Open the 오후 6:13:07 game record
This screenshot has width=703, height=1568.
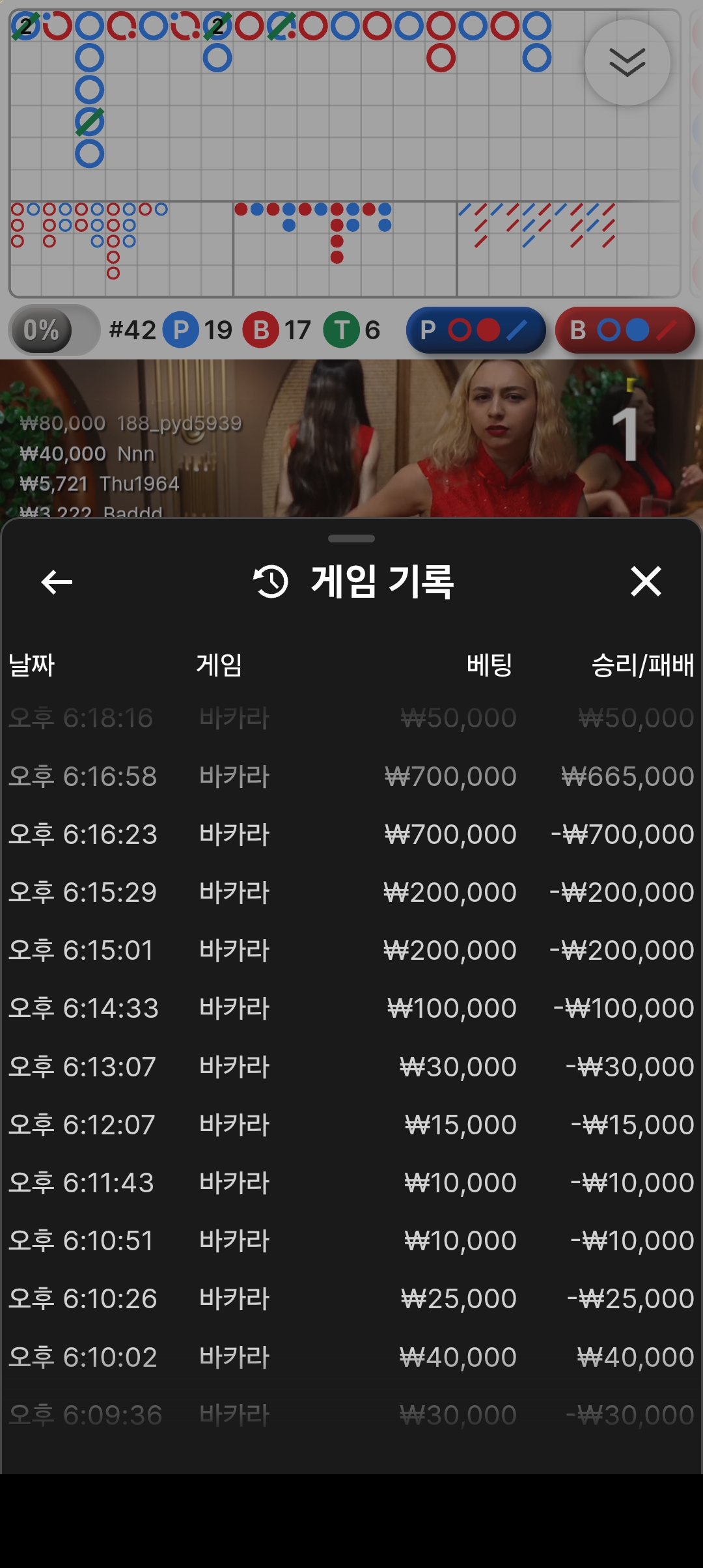(351, 1067)
